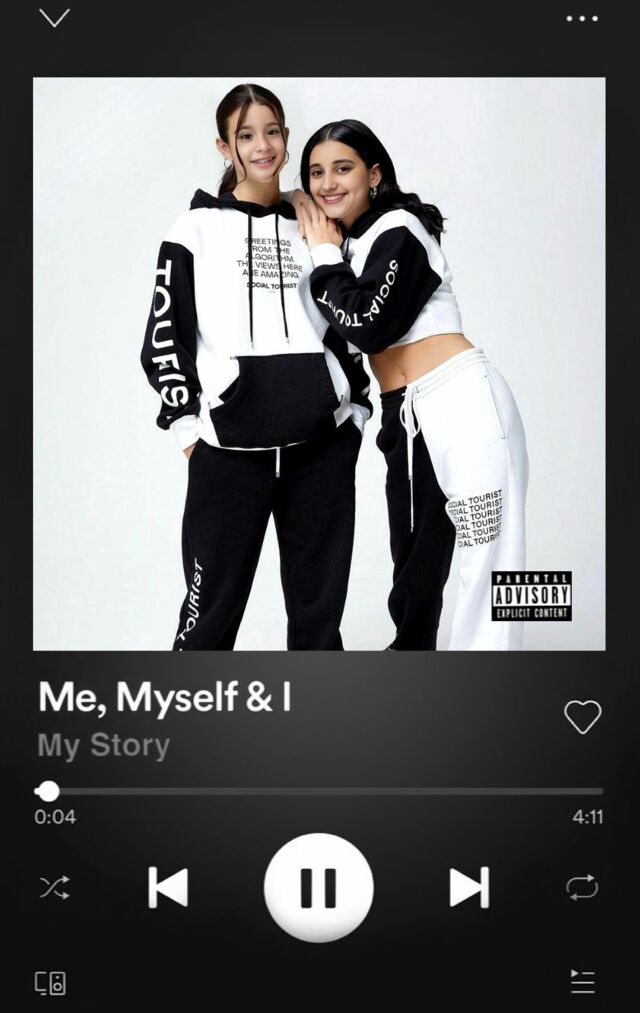
Task: Open the artist My Story
Action: pyautogui.click(x=104, y=745)
